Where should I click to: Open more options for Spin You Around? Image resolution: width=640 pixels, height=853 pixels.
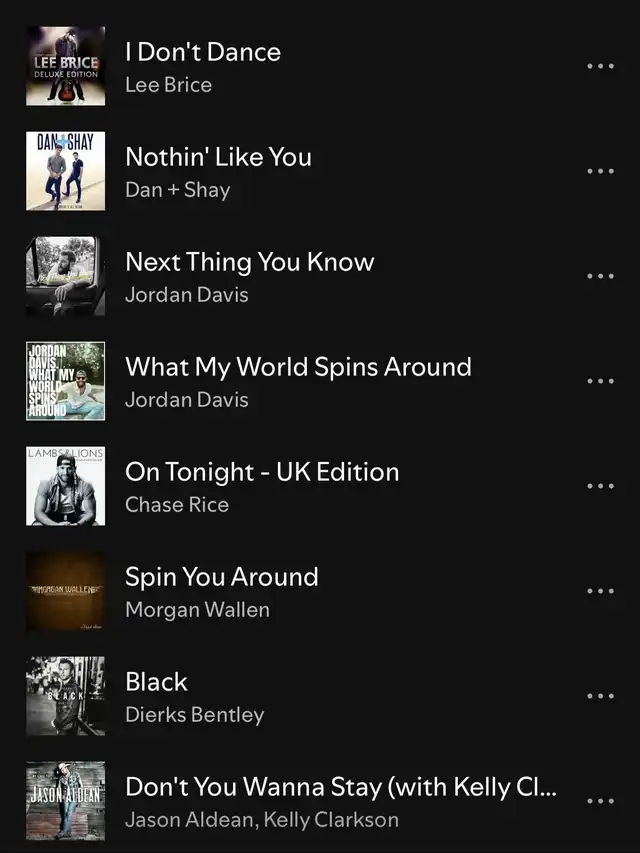pyautogui.click(x=600, y=592)
